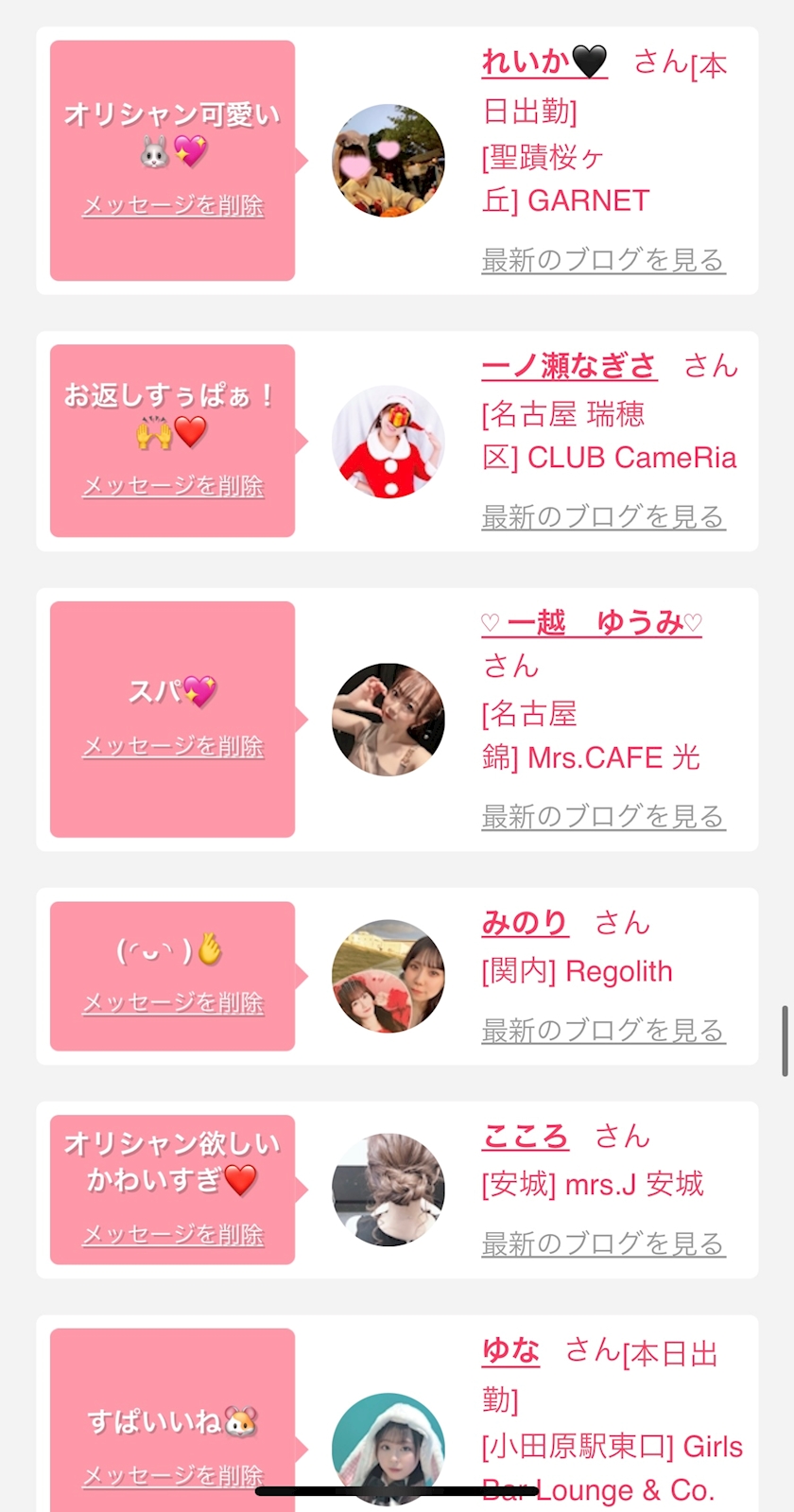View 一ノ瀬なぎさ's latest blog

pyautogui.click(x=603, y=517)
